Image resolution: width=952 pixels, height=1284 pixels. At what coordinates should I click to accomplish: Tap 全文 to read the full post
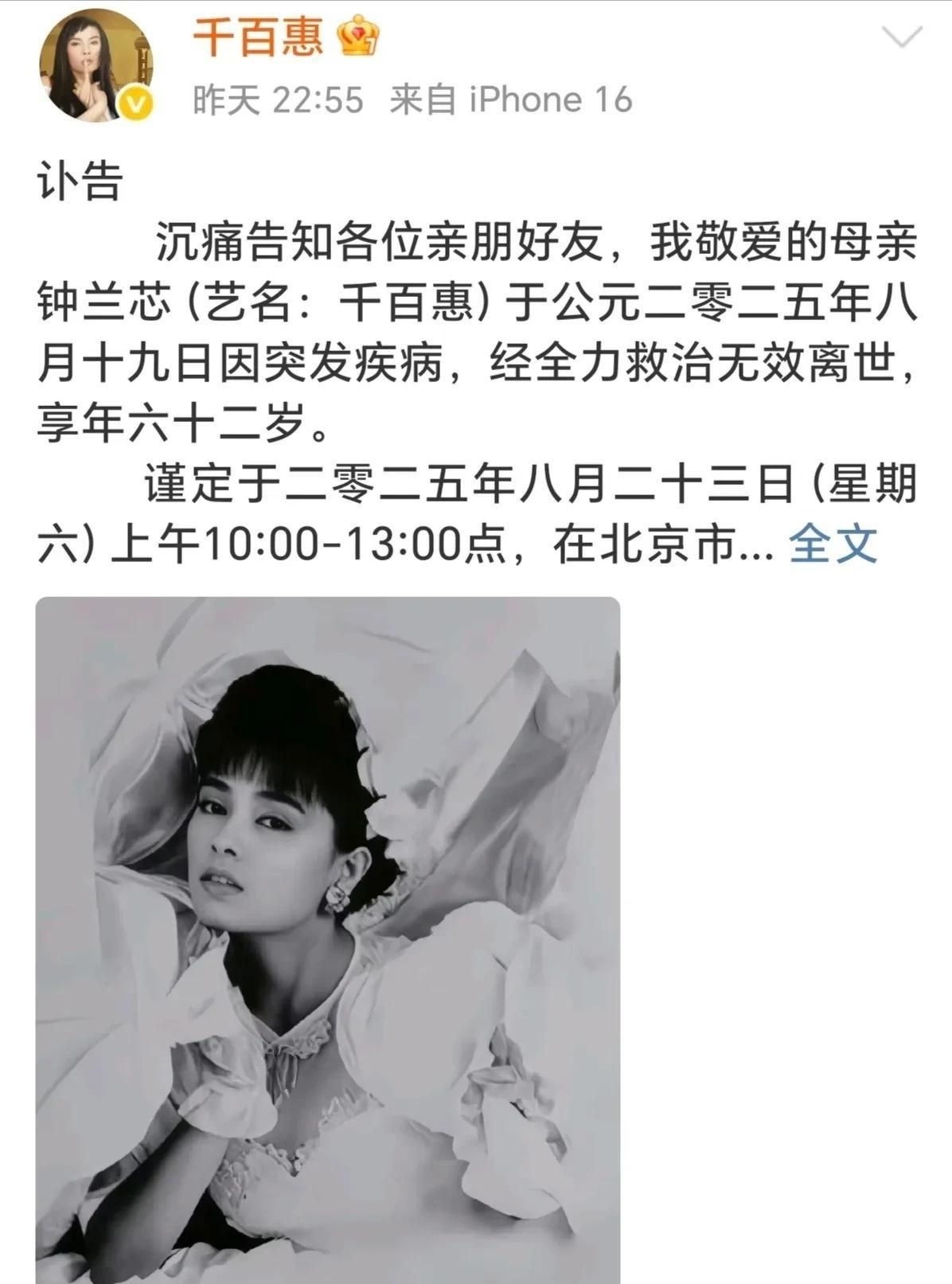point(833,544)
